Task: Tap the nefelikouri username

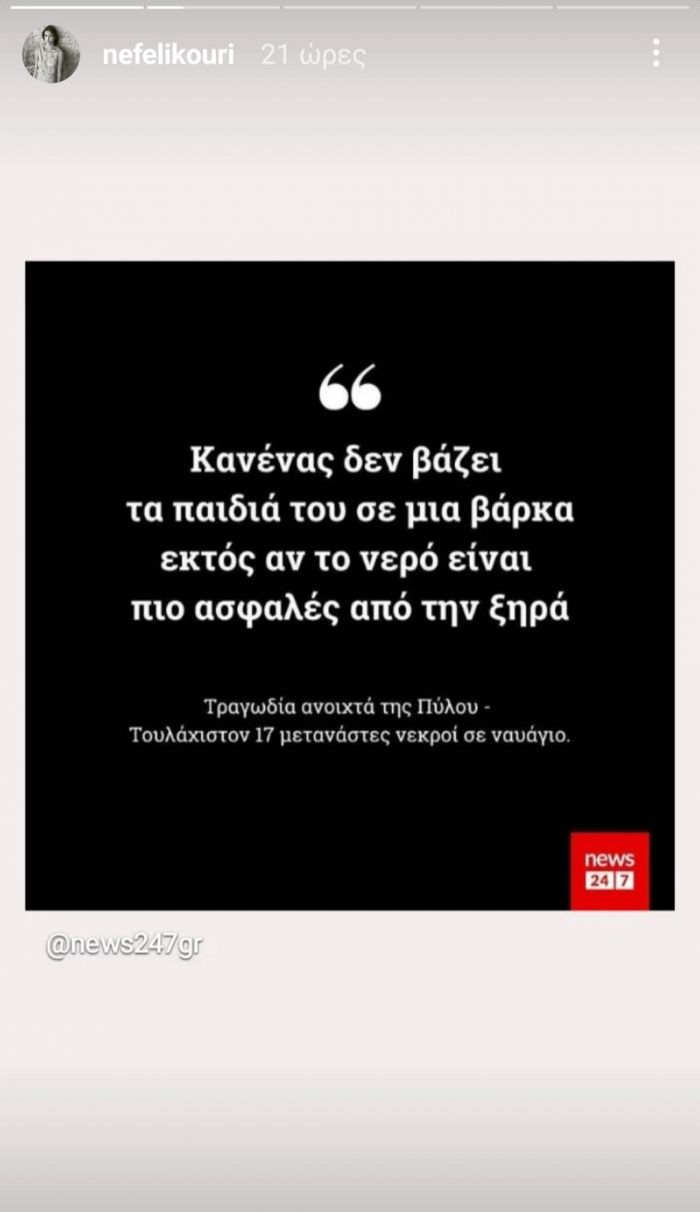Action: tap(168, 55)
